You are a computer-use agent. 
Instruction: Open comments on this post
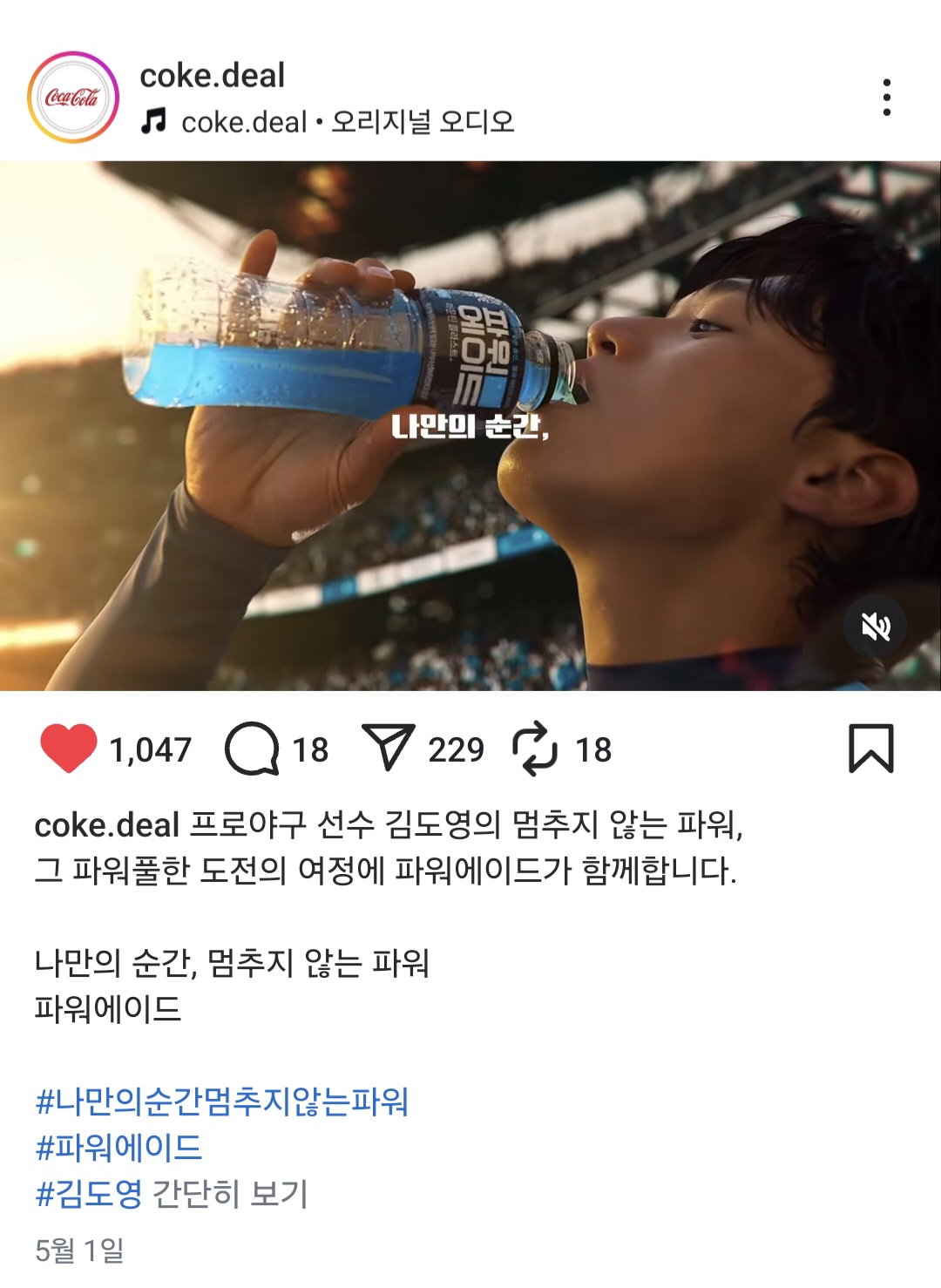tap(252, 749)
